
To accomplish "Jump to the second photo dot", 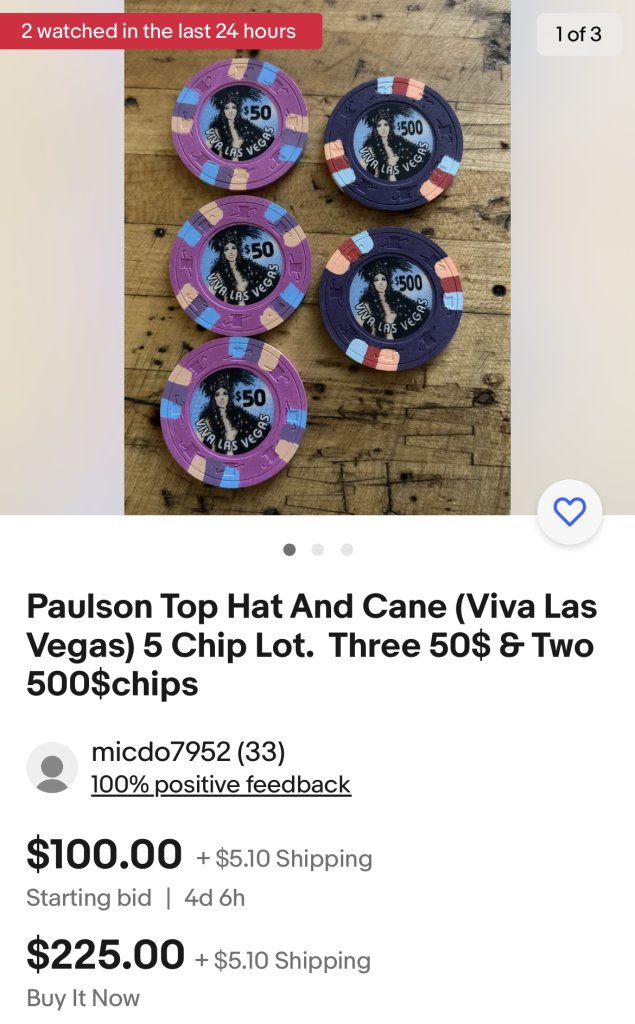I will [318, 549].
